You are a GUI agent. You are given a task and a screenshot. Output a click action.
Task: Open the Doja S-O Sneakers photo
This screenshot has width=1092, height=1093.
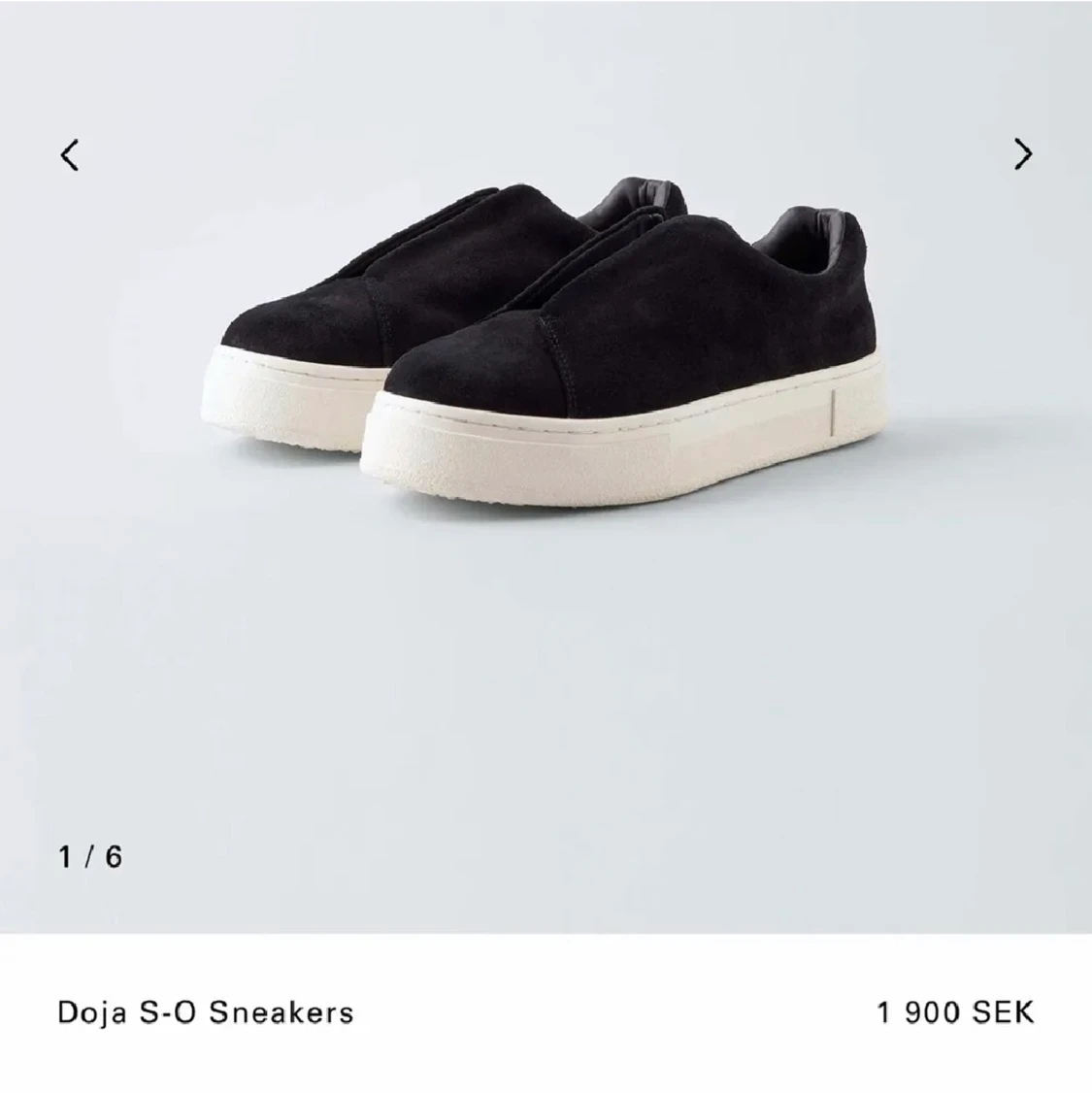(x=544, y=349)
